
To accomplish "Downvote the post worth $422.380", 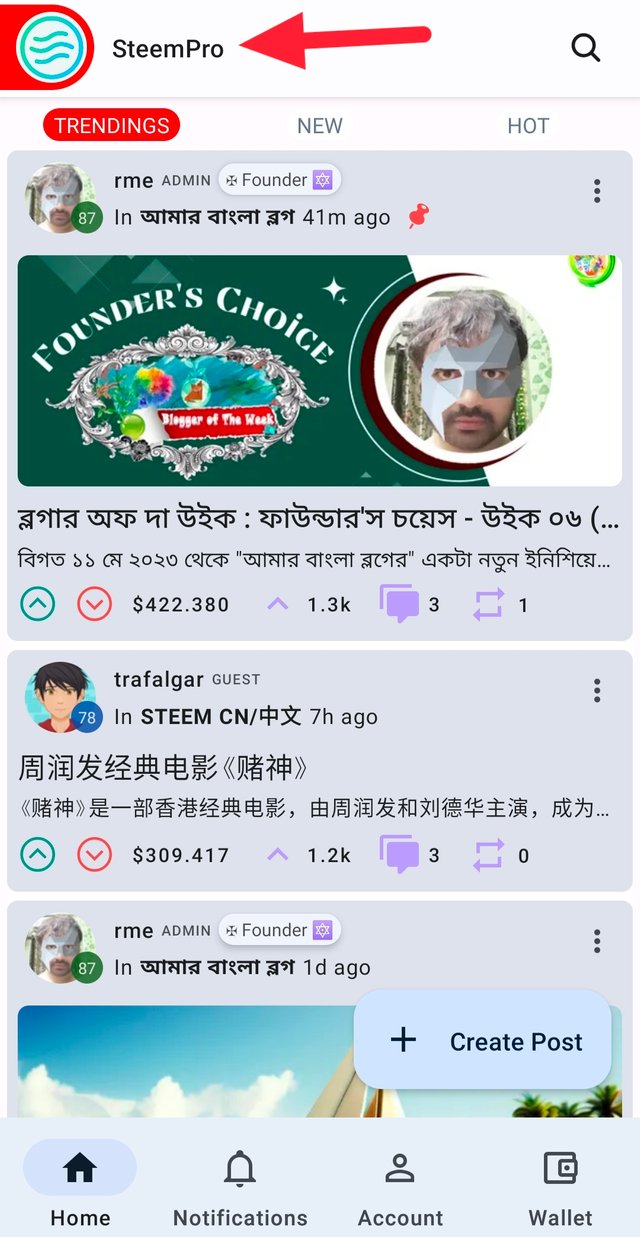I will (95, 604).
